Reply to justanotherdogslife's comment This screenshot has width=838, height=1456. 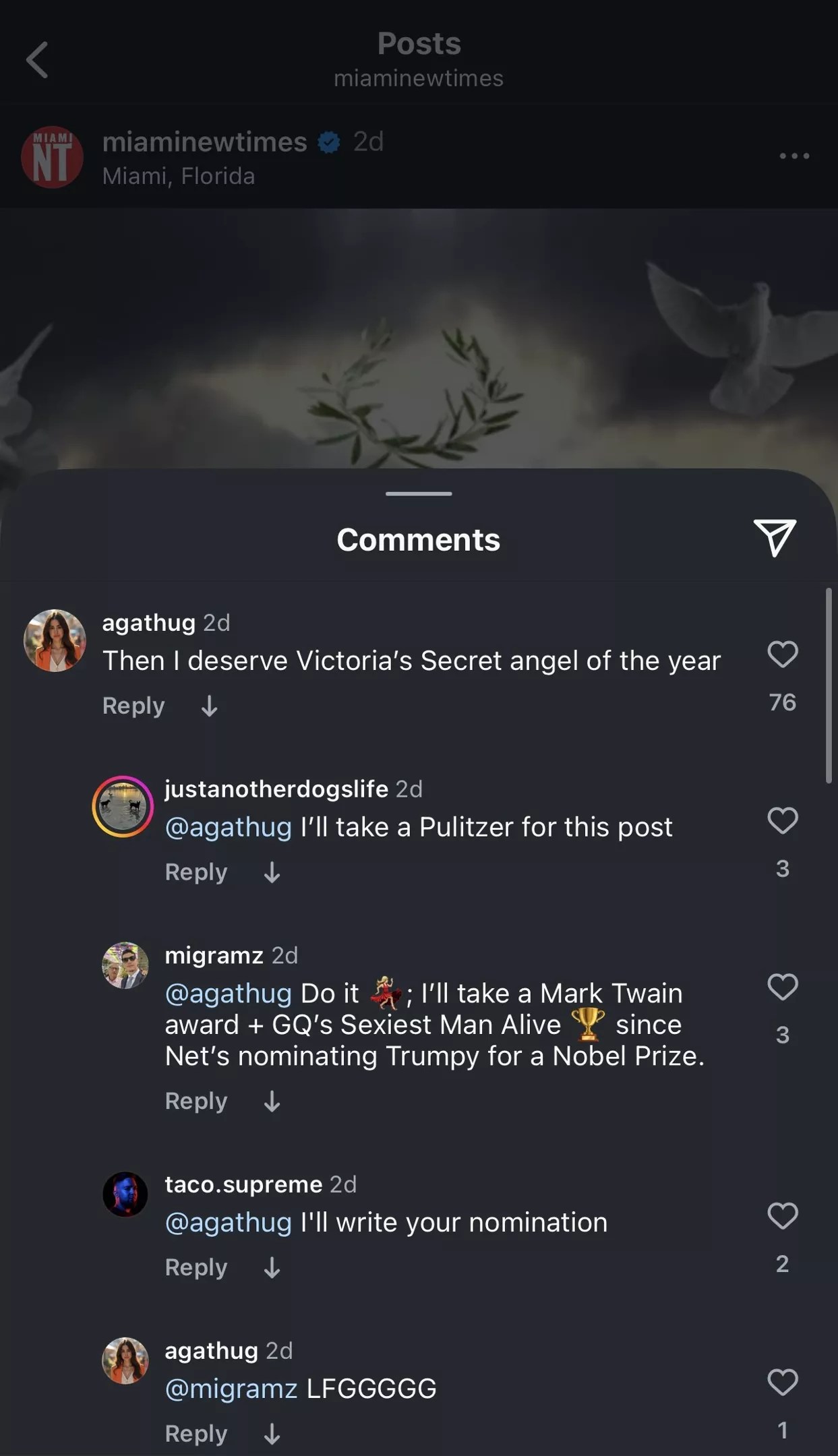(x=196, y=872)
